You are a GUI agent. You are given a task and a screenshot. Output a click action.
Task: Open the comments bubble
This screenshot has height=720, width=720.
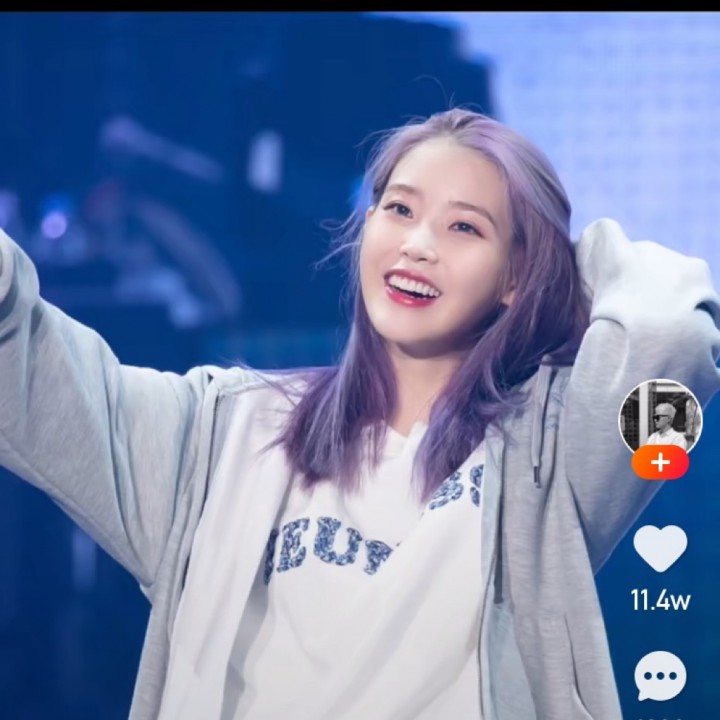660,676
